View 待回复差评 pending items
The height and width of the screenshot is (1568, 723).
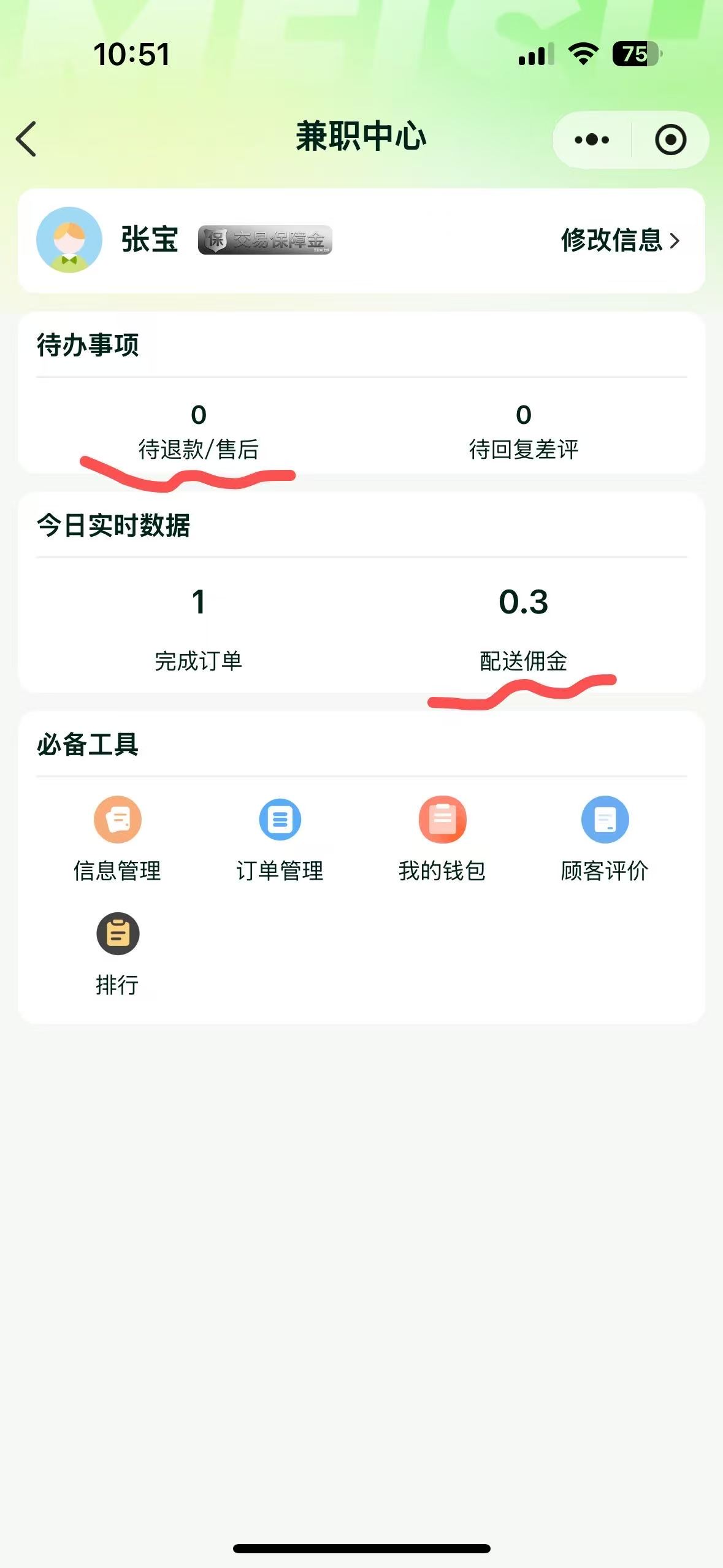(x=523, y=432)
